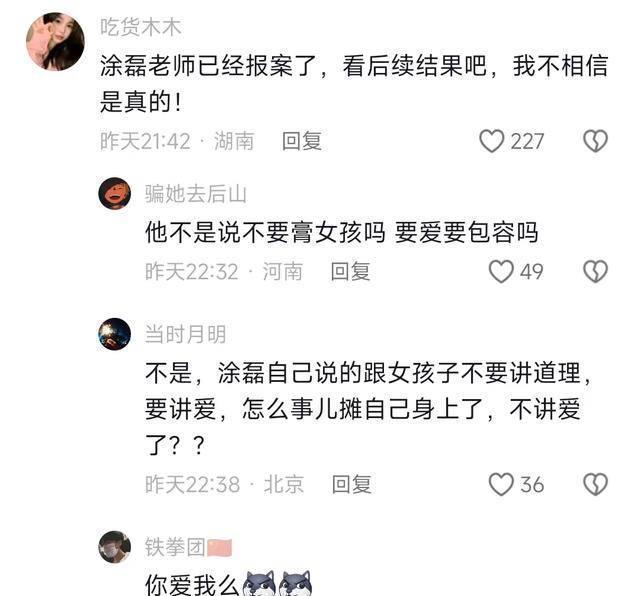The image size is (640, 596).
Task: Dislike 吃货木木's comment
Action: [595, 141]
